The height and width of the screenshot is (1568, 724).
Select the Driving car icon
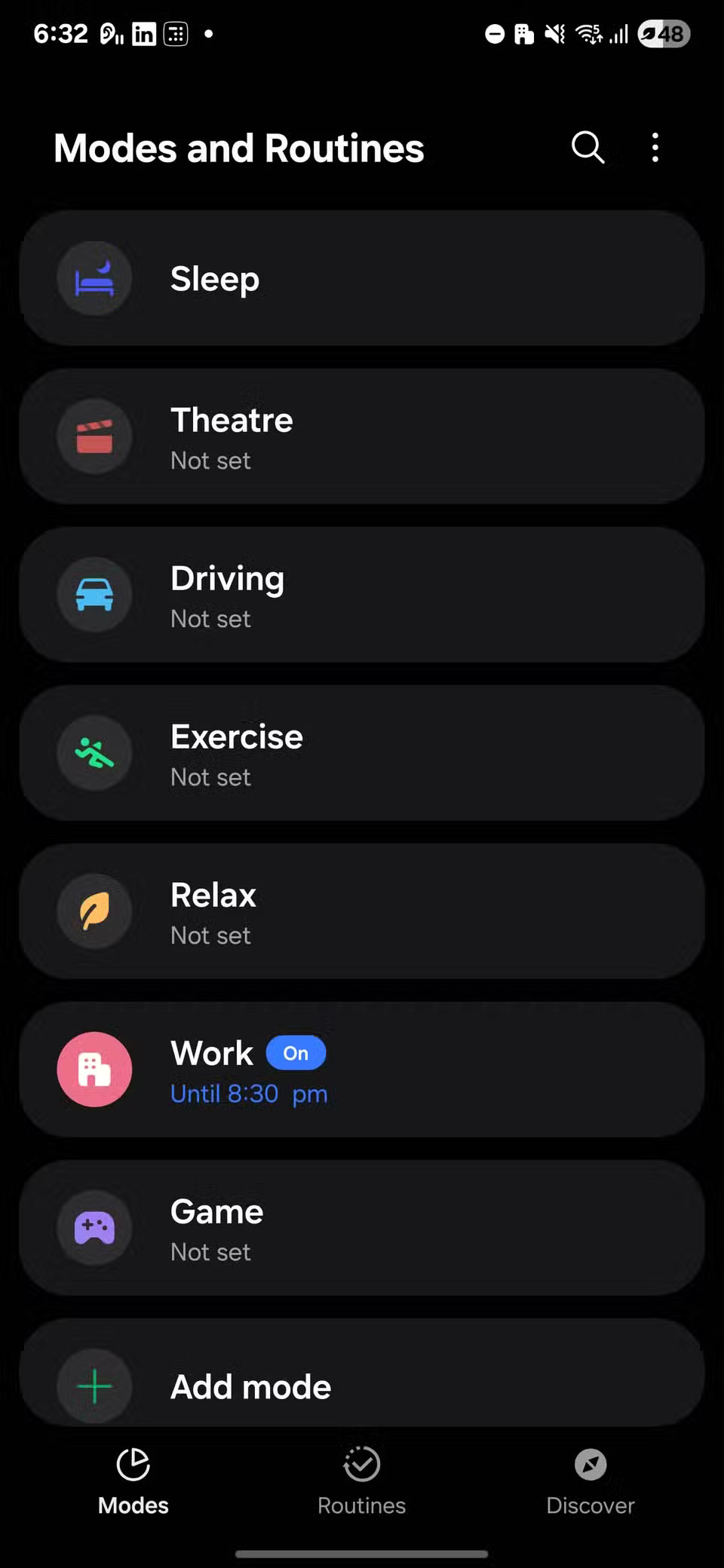(94, 595)
